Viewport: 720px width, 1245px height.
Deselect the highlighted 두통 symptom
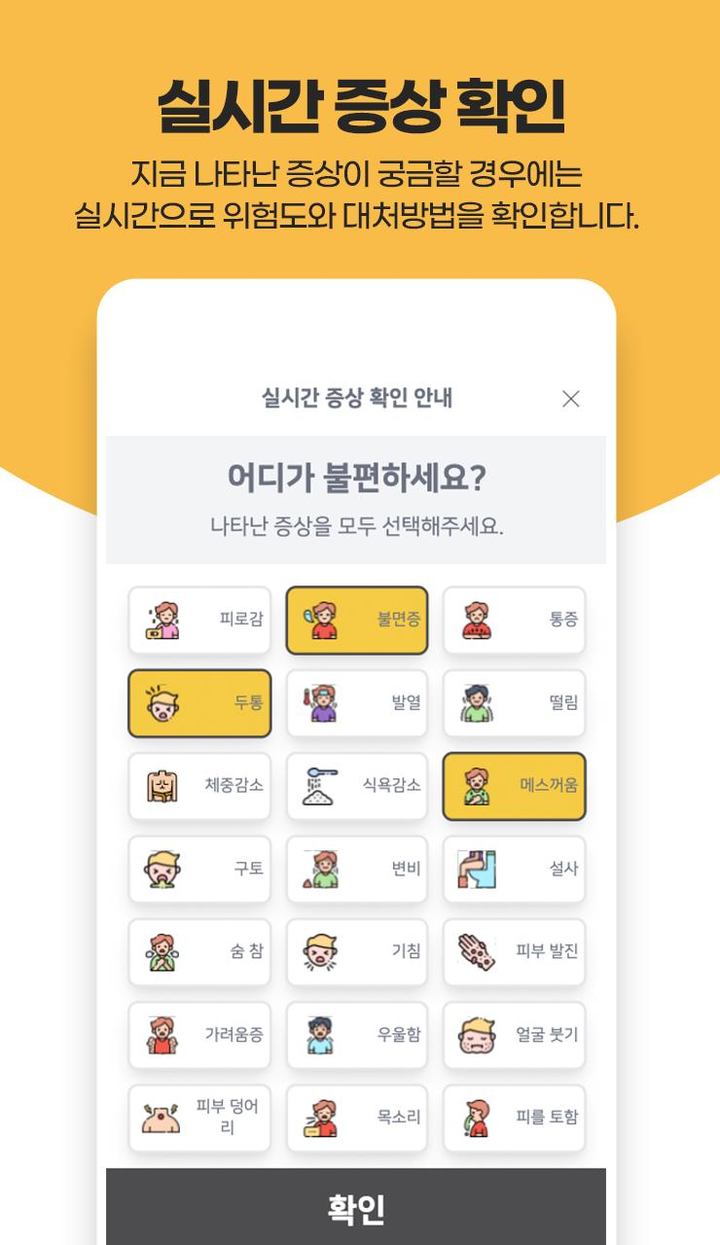pos(199,703)
